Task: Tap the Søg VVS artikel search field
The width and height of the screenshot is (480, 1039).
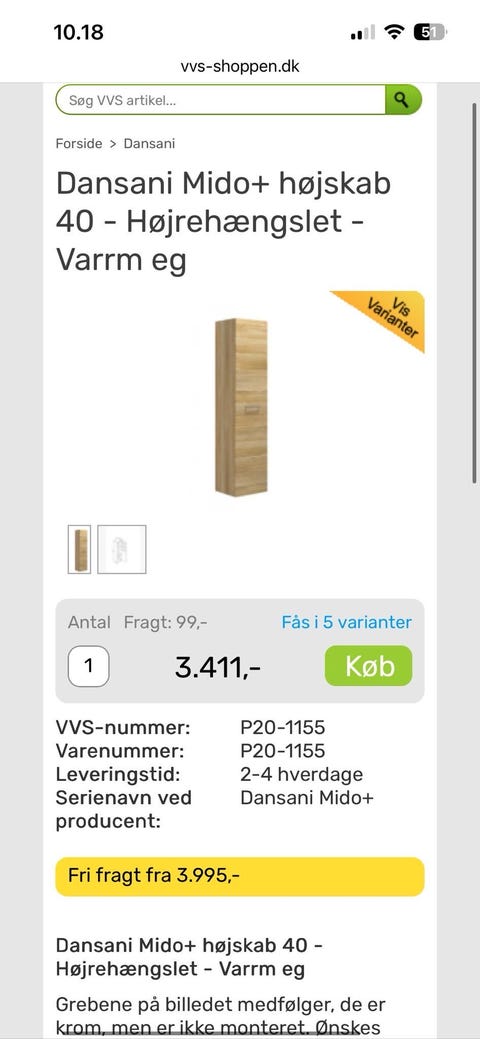Action: tap(220, 101)
